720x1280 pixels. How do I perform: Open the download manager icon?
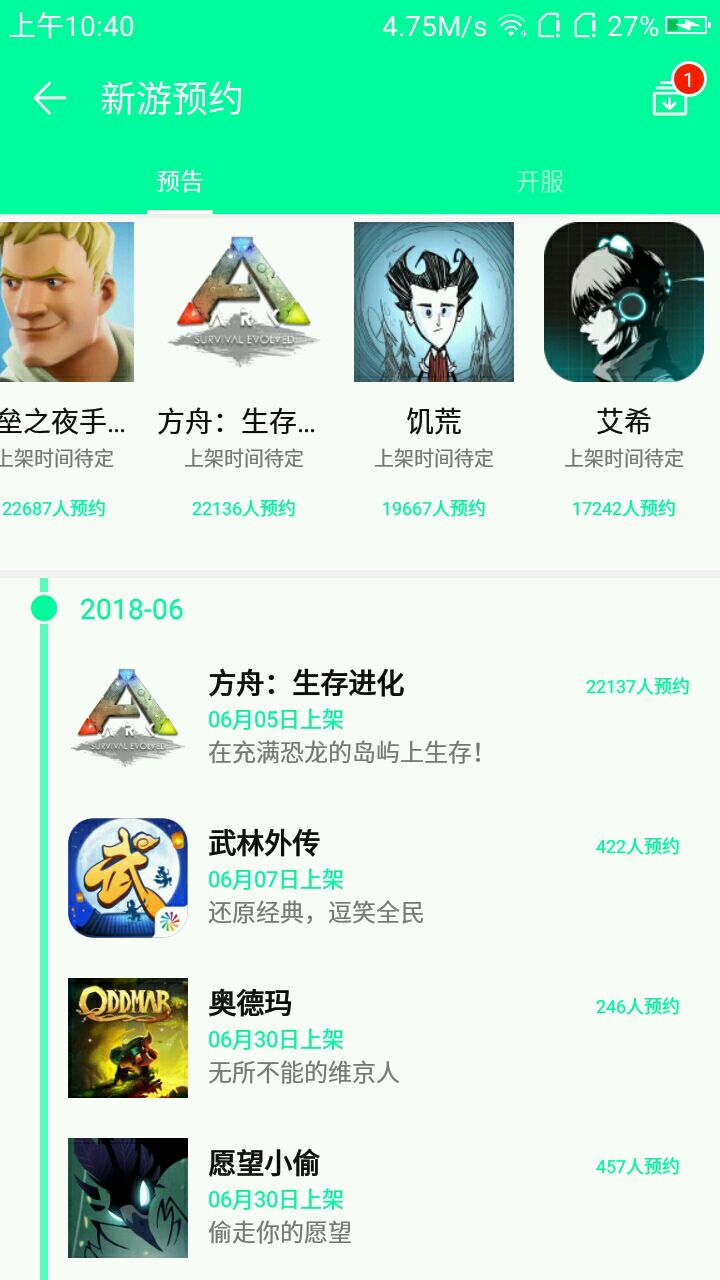tap(670, 98)
